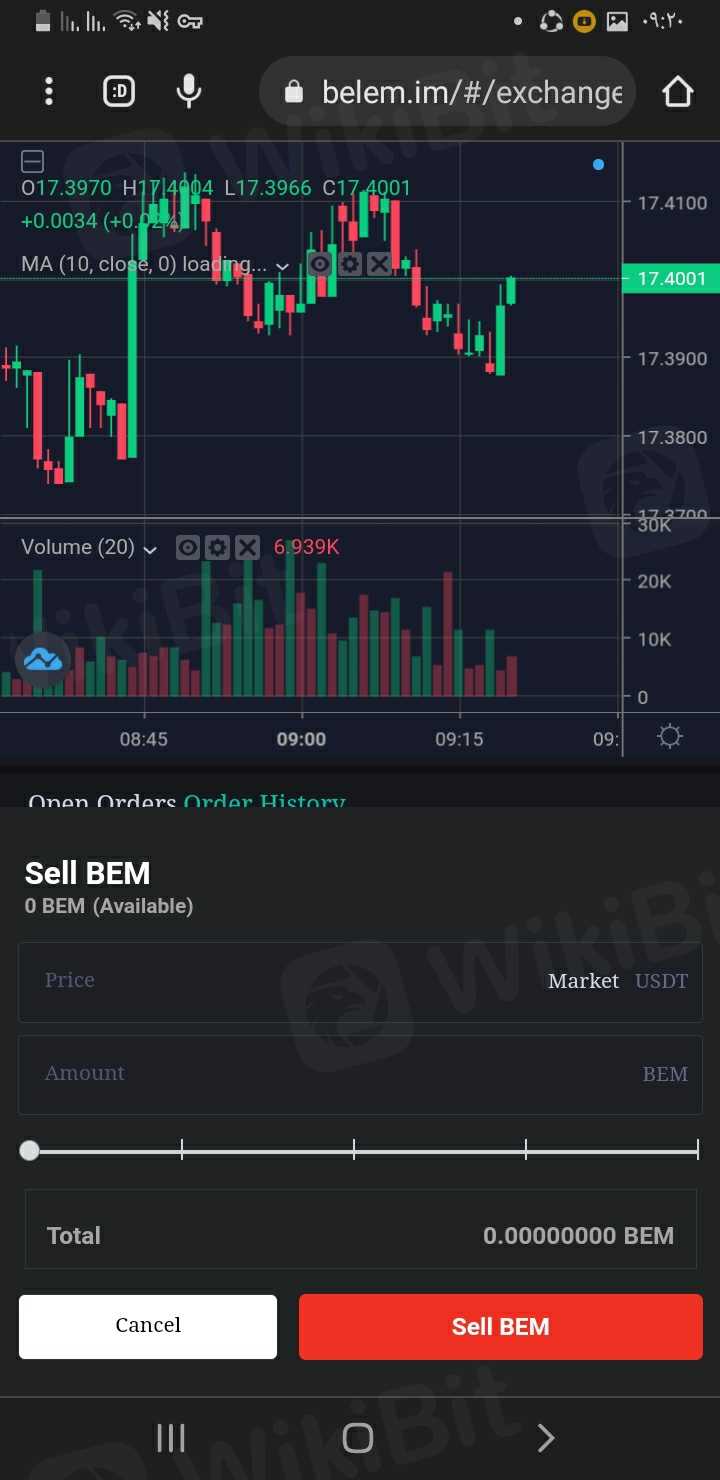Go to the browser home page

(677, 92)
